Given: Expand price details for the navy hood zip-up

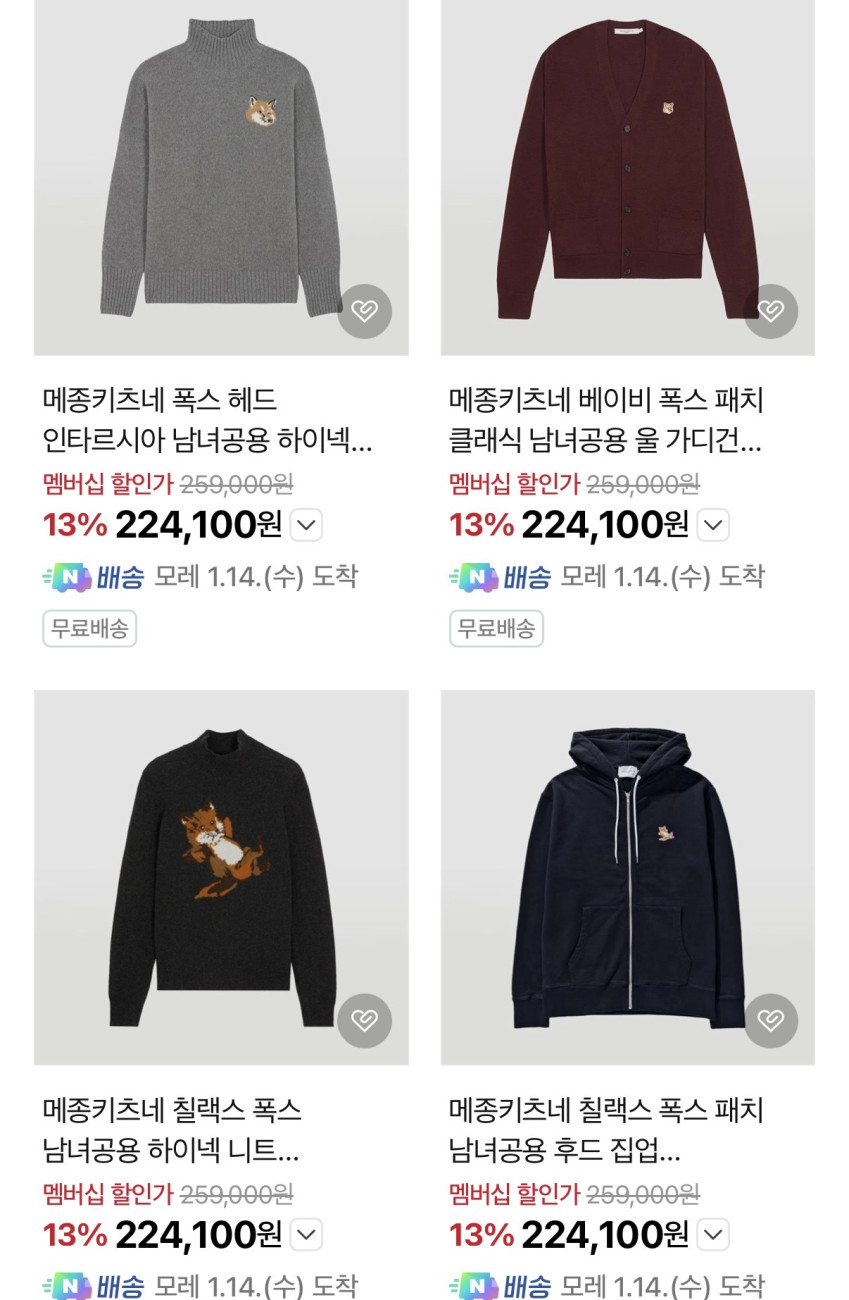Looking at the screenshot, I should click(712, 1235).
